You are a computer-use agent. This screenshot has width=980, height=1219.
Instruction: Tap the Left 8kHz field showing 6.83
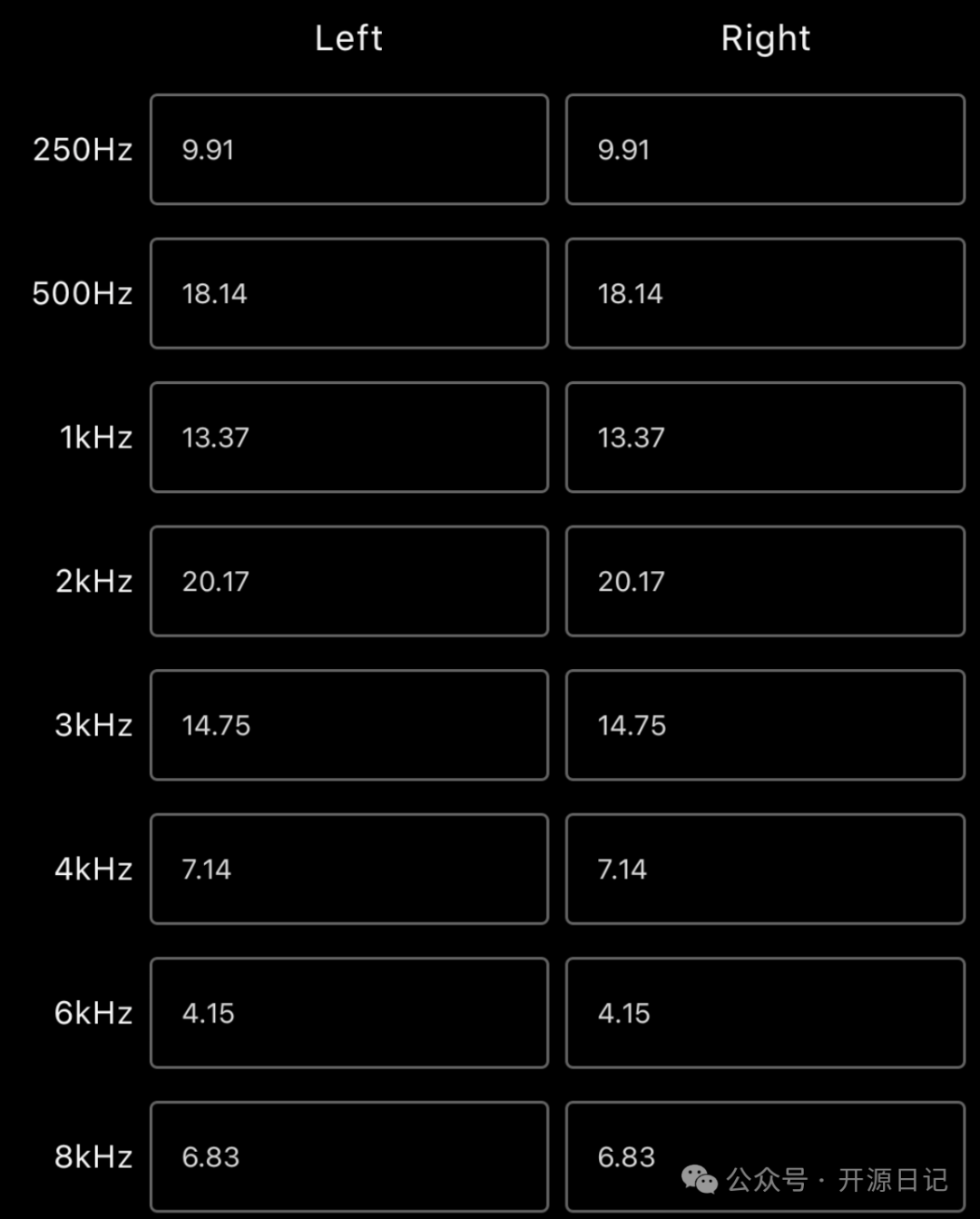[348, 1156]
